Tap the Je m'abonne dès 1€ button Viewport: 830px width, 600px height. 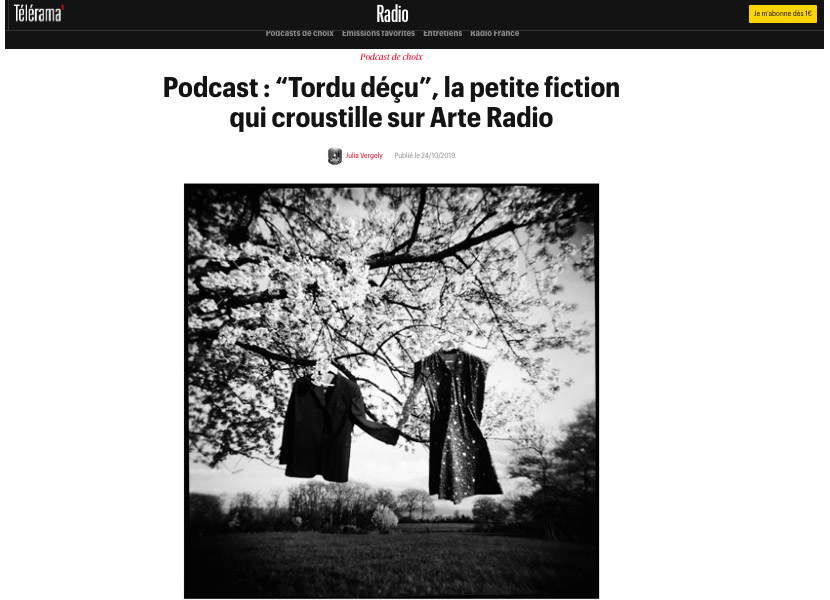[x=782, y=14]
